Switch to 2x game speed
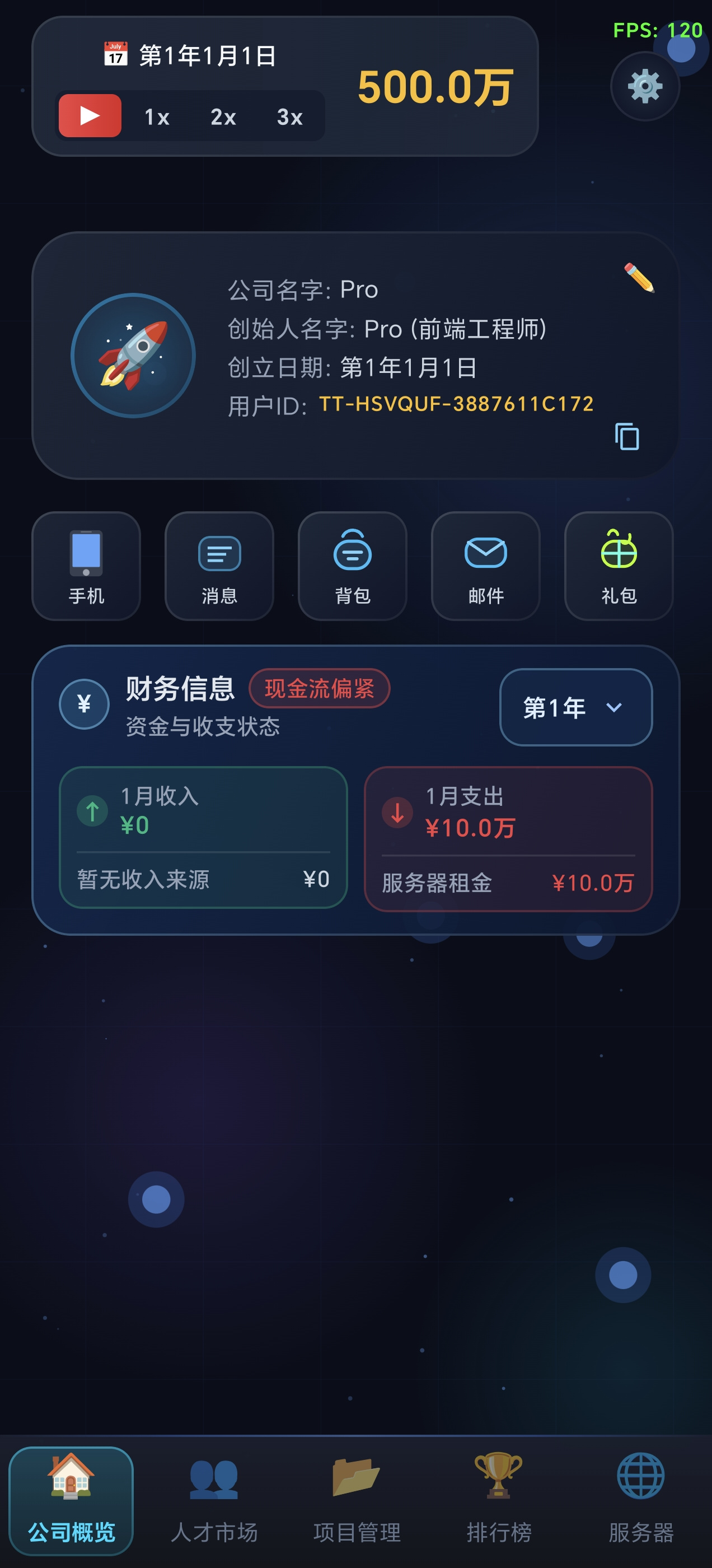Viewport: 712px width, 1568px height. [x=223, y=117]
